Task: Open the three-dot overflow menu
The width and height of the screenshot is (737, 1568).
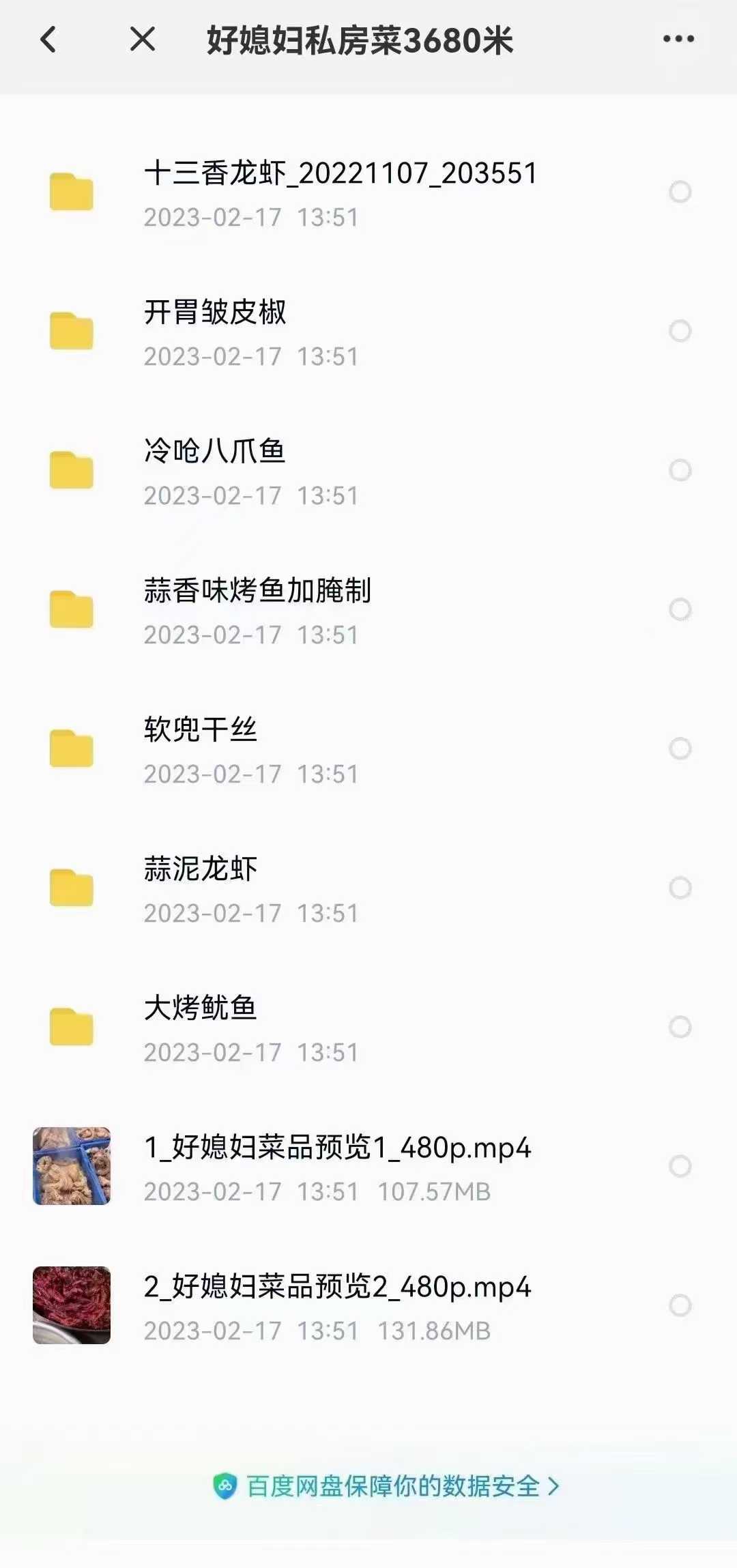Action: click(x=678, y=40)
